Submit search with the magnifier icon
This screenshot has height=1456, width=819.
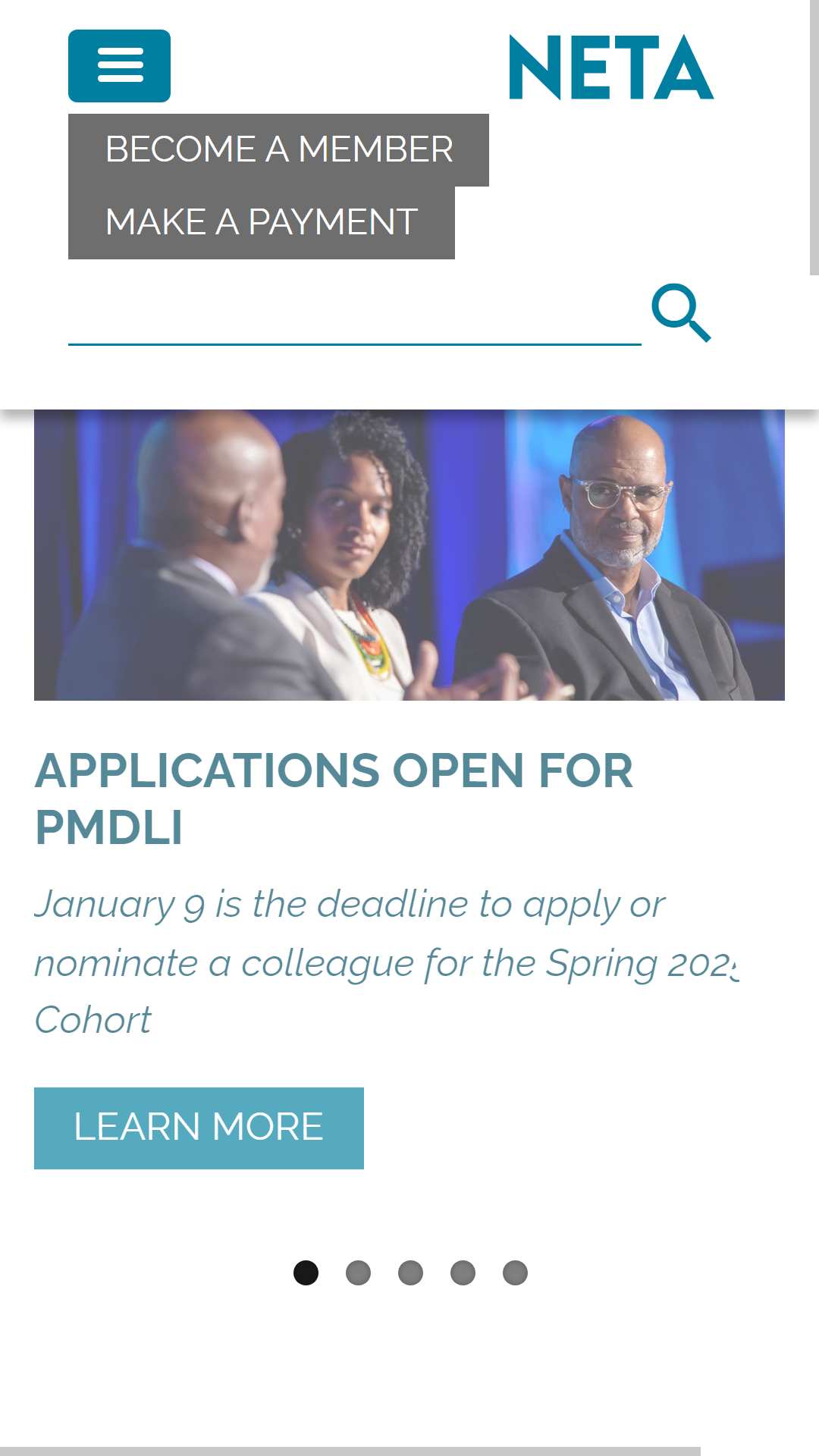(x=682, y=312)
